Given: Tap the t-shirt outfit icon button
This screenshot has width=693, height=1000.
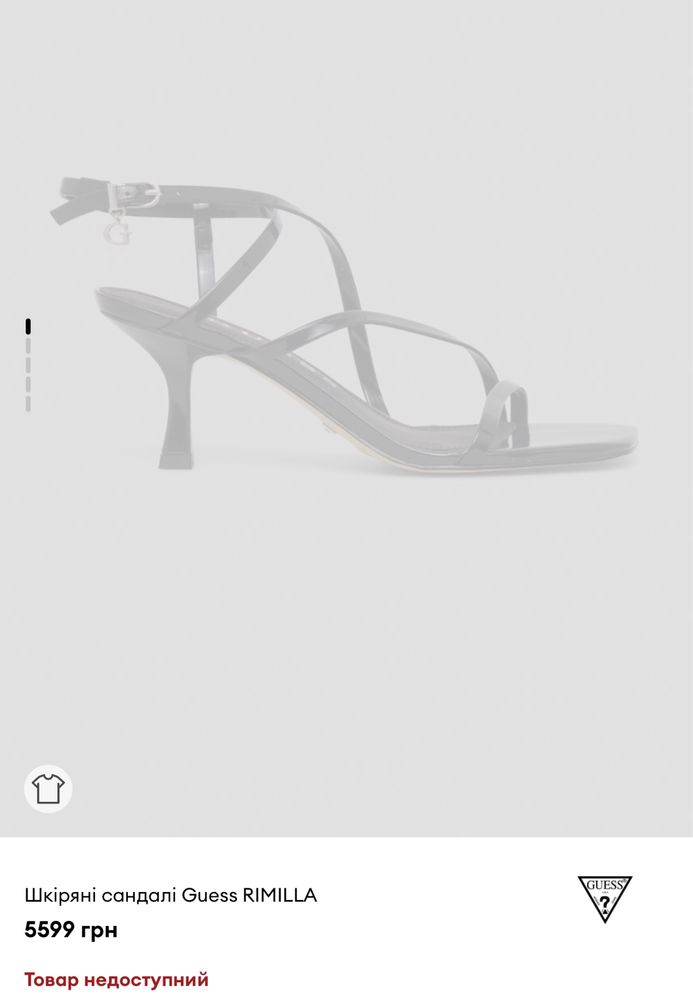Looking at the screenshot, I should [48, 789].
